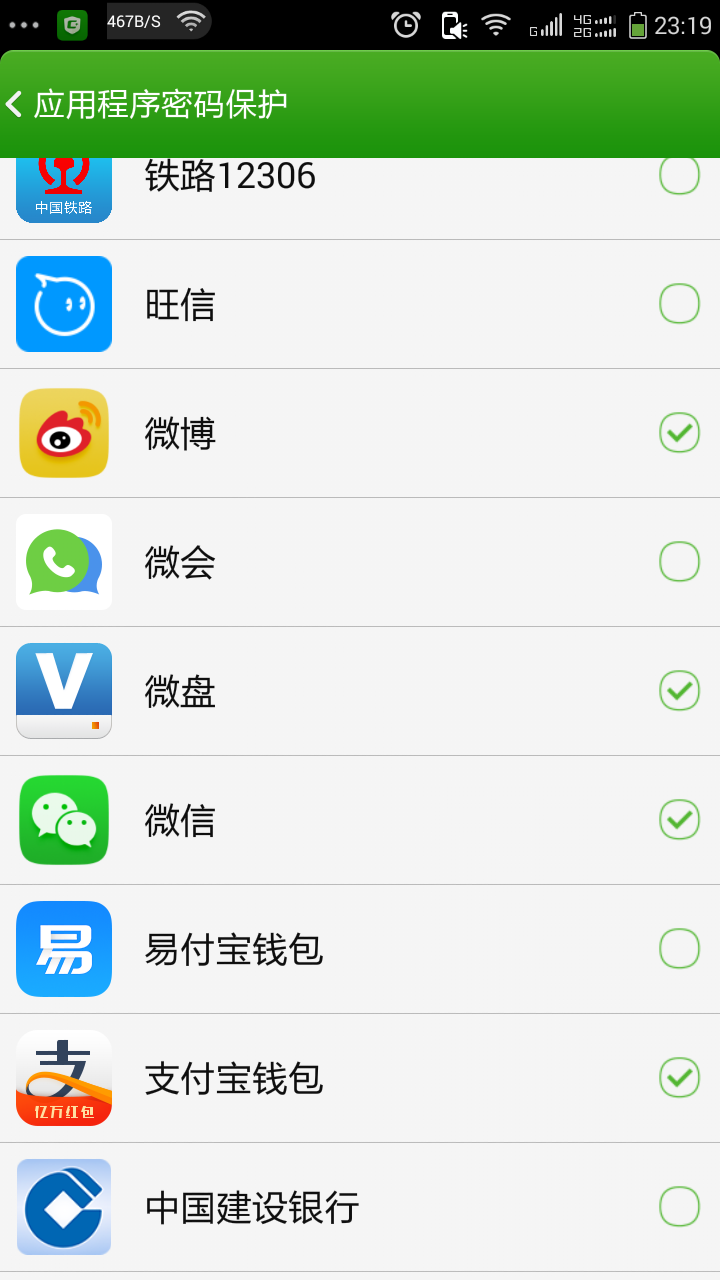The height and width of the screenshot is (1280, 720).
Task: Uncheck the 微信 checkbox
Action: pyautogui.click(x=679, y=820)
